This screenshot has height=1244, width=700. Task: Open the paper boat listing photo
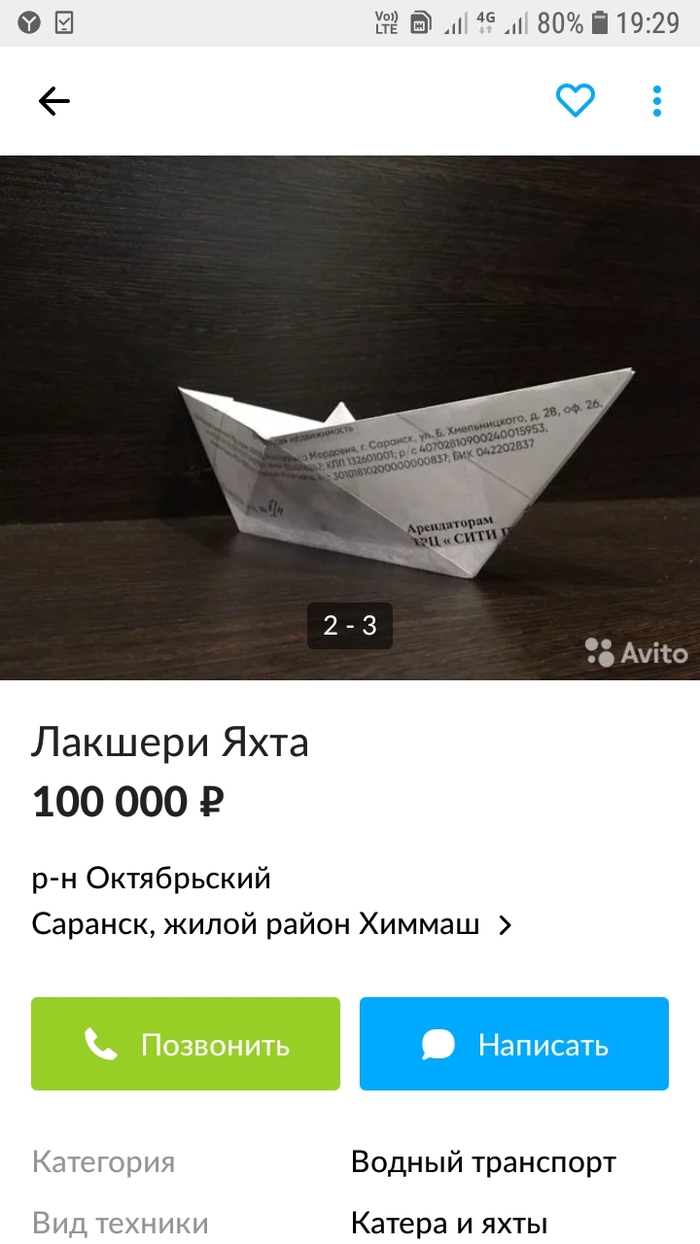[350, 417]
